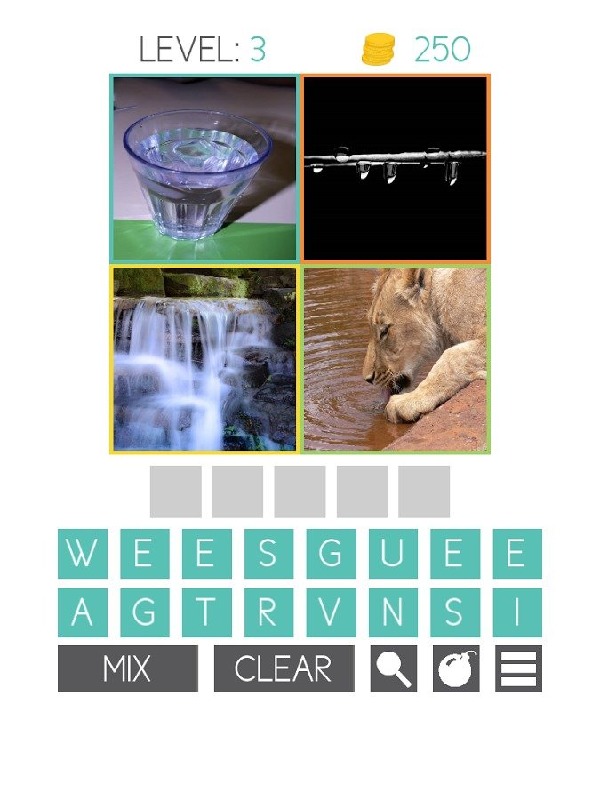Image resolution: width=600 pixels, height=800 pixels.
Task: Clear the entered answer letters
Action: pos(284,668)
